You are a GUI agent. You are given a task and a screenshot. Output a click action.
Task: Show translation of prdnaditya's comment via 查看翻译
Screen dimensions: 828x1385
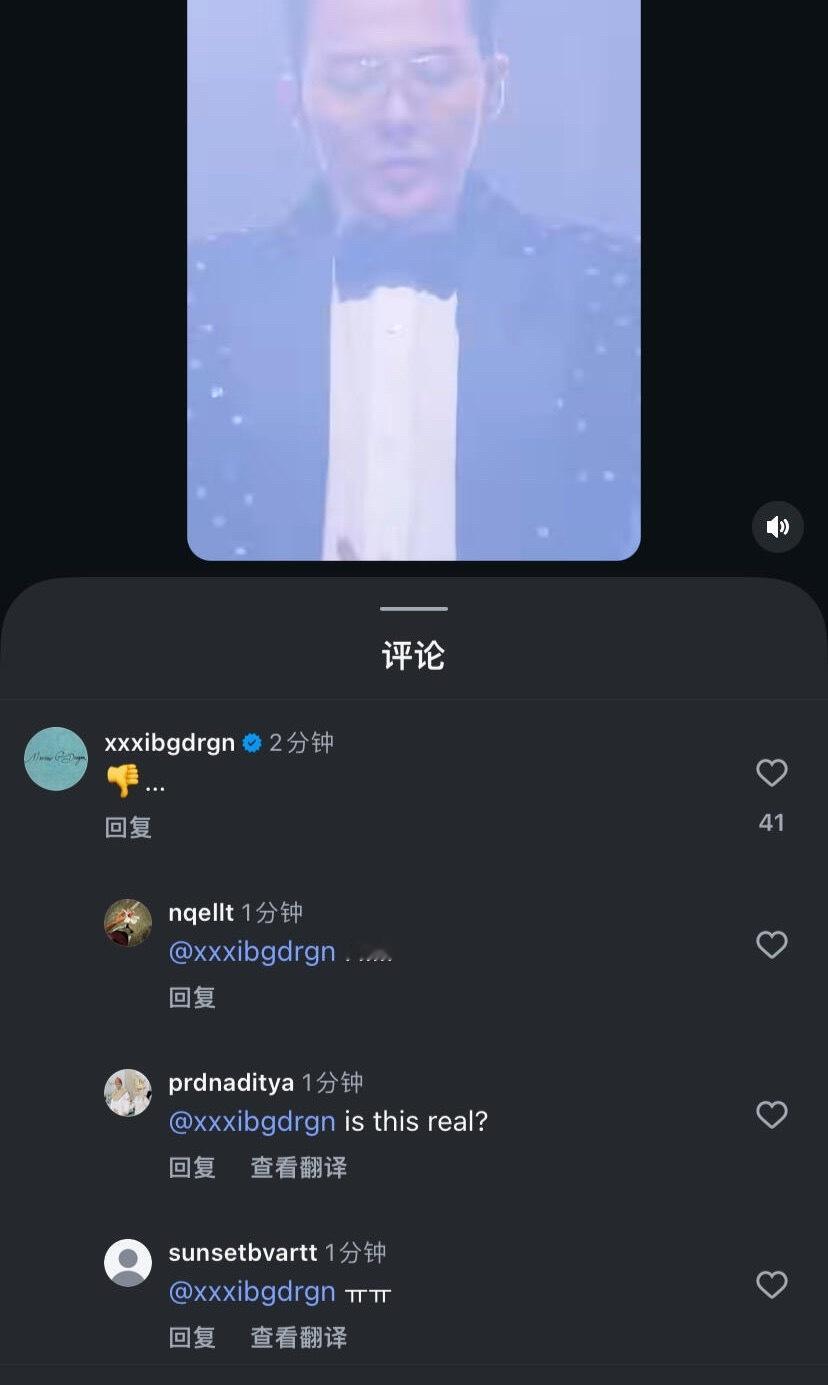pos(297,1167)
